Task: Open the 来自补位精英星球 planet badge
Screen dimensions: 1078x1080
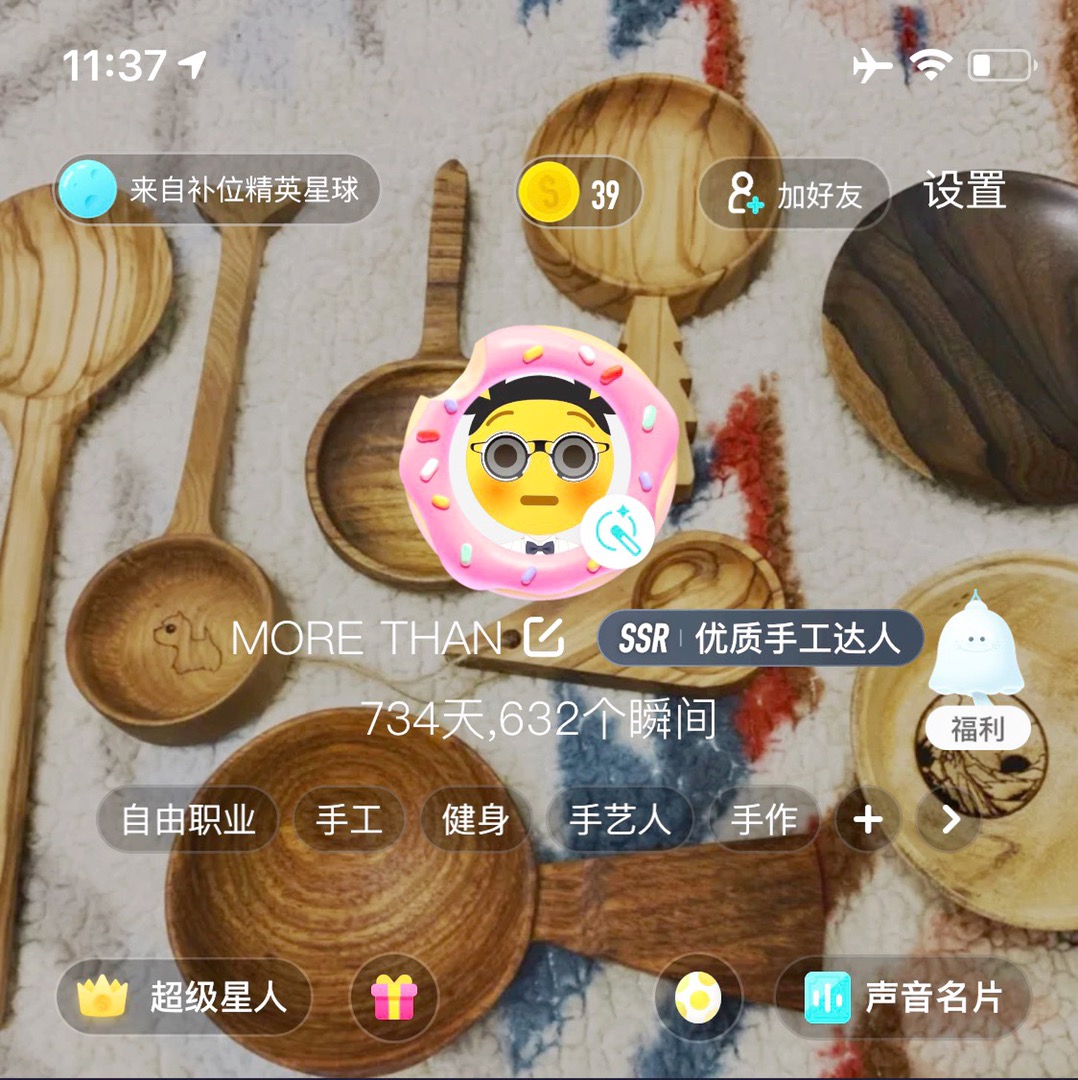Action: pos(217,190)
